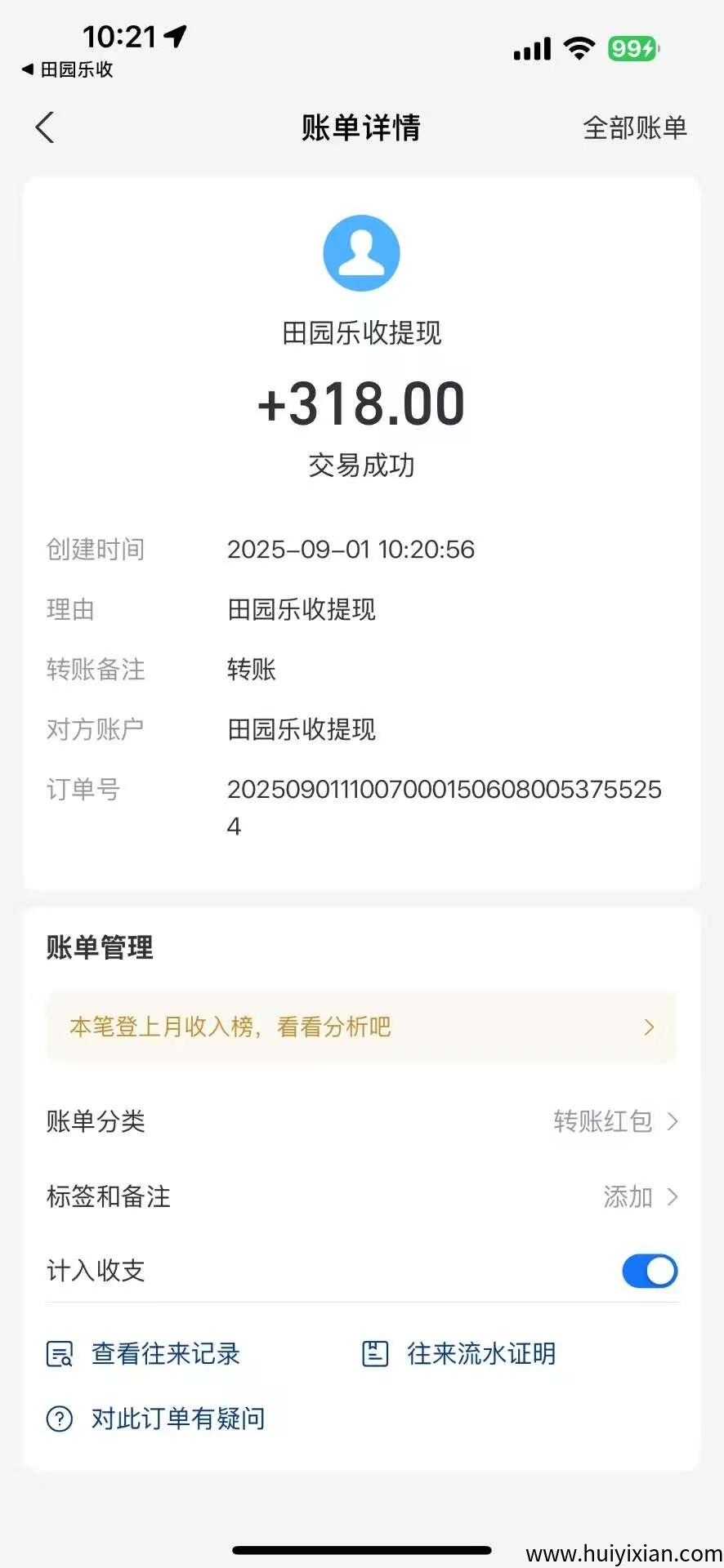Image resolution: width=724 pixels, height=1568 pixels.
Task: Open 添加 under 标签和备注
Action: [627, 1196]
